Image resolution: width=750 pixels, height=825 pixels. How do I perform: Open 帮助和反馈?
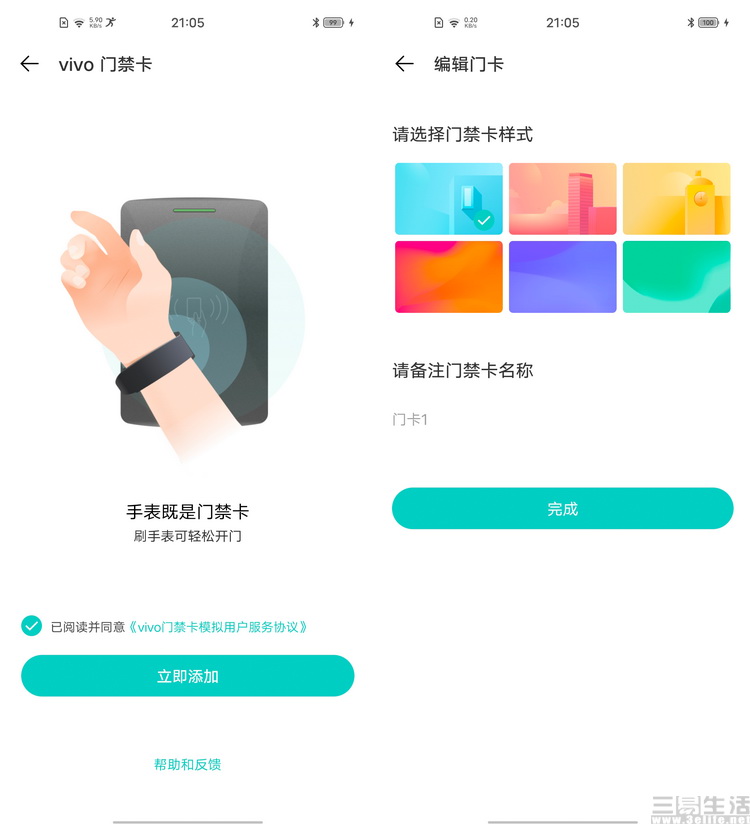click(187, 764)
